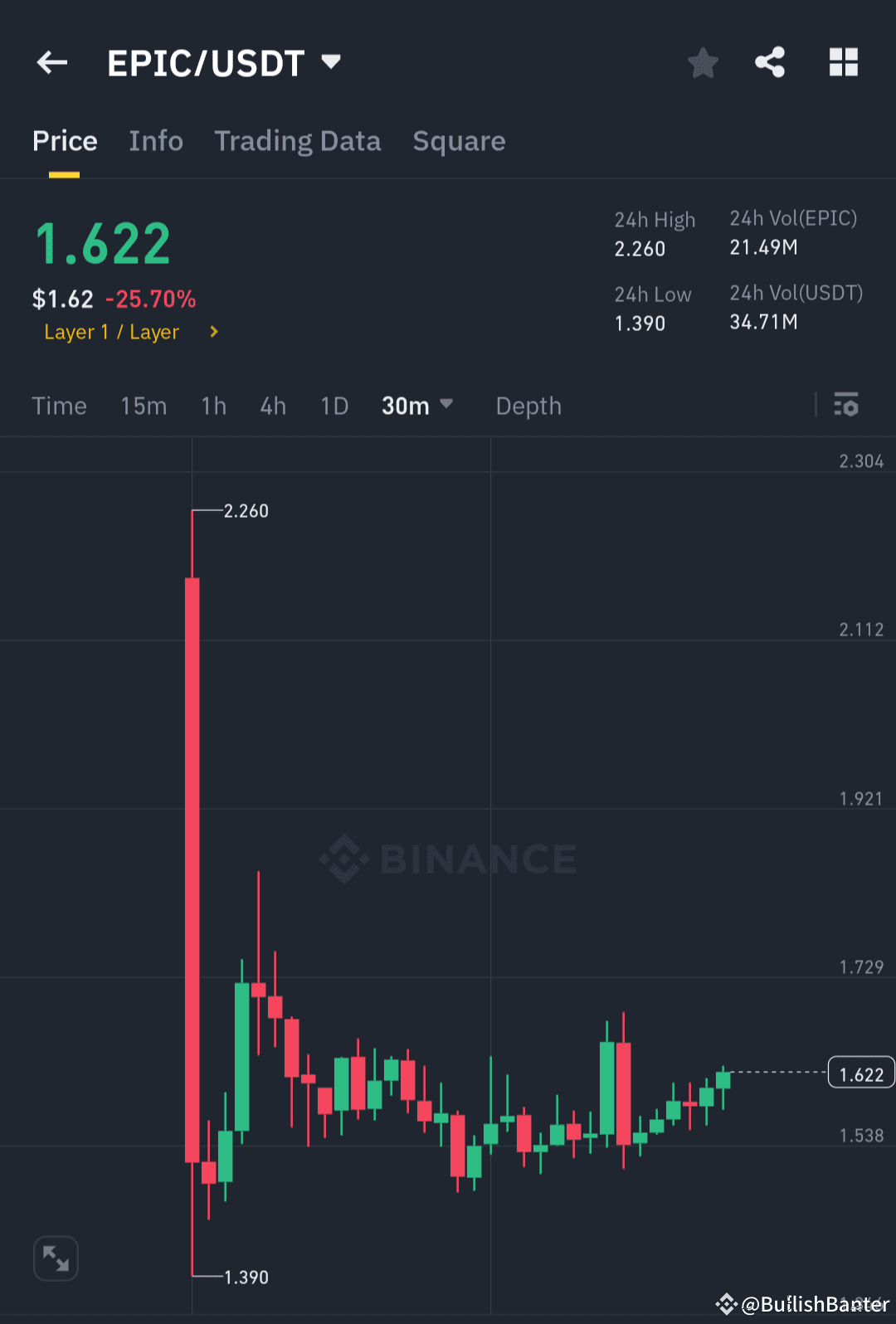Expand the Layer 1 / Layer category chevron
The height and width of the screenshot is (1324, 896).
[213, 332]
